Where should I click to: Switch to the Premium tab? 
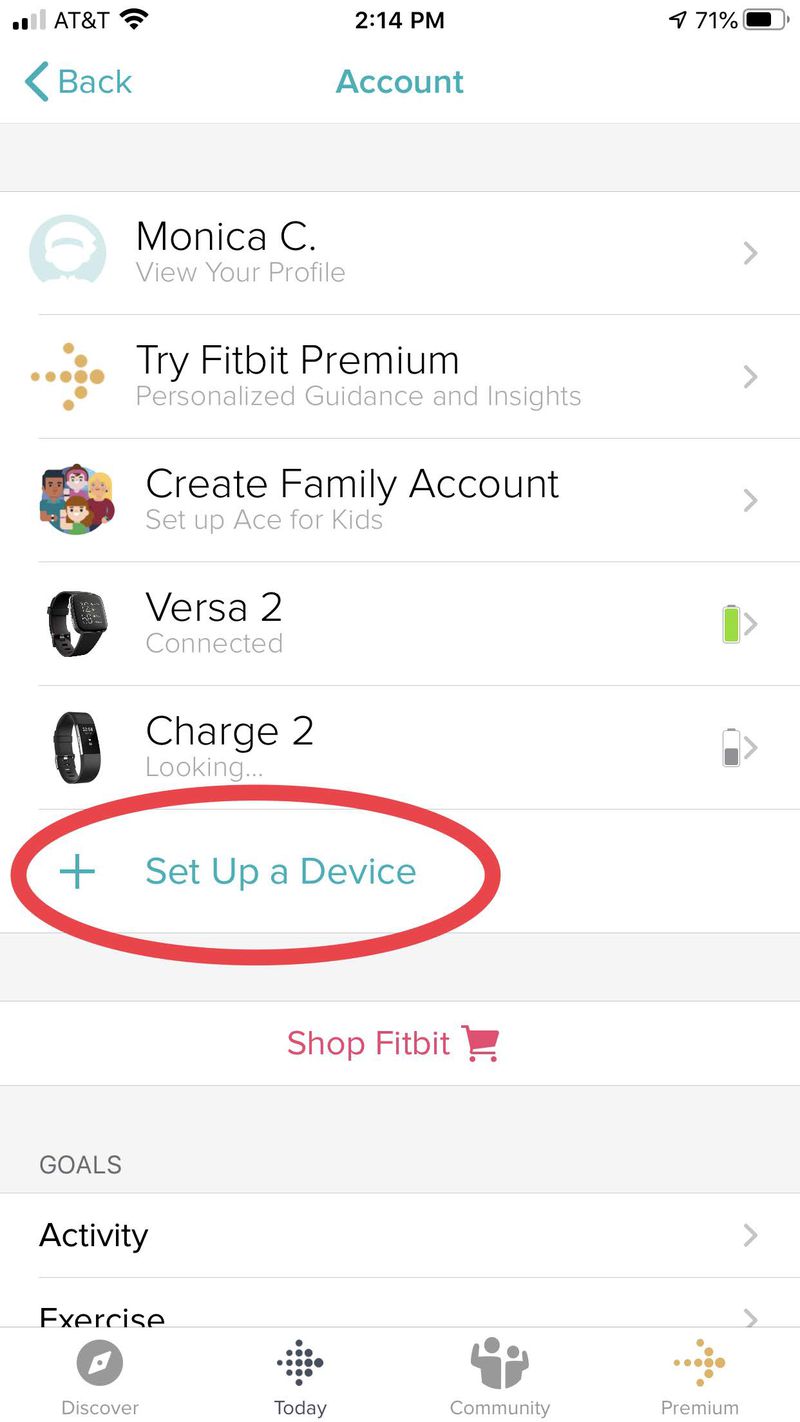pos(700,1378)
